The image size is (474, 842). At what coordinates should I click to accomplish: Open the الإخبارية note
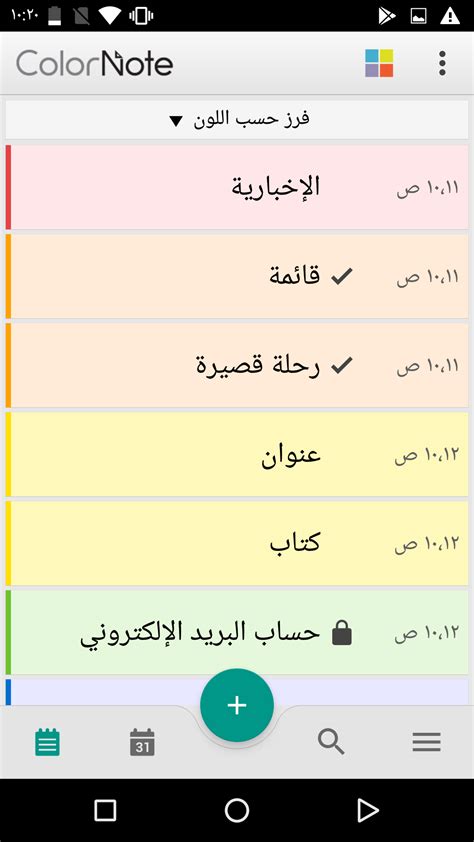pos(237,187)
